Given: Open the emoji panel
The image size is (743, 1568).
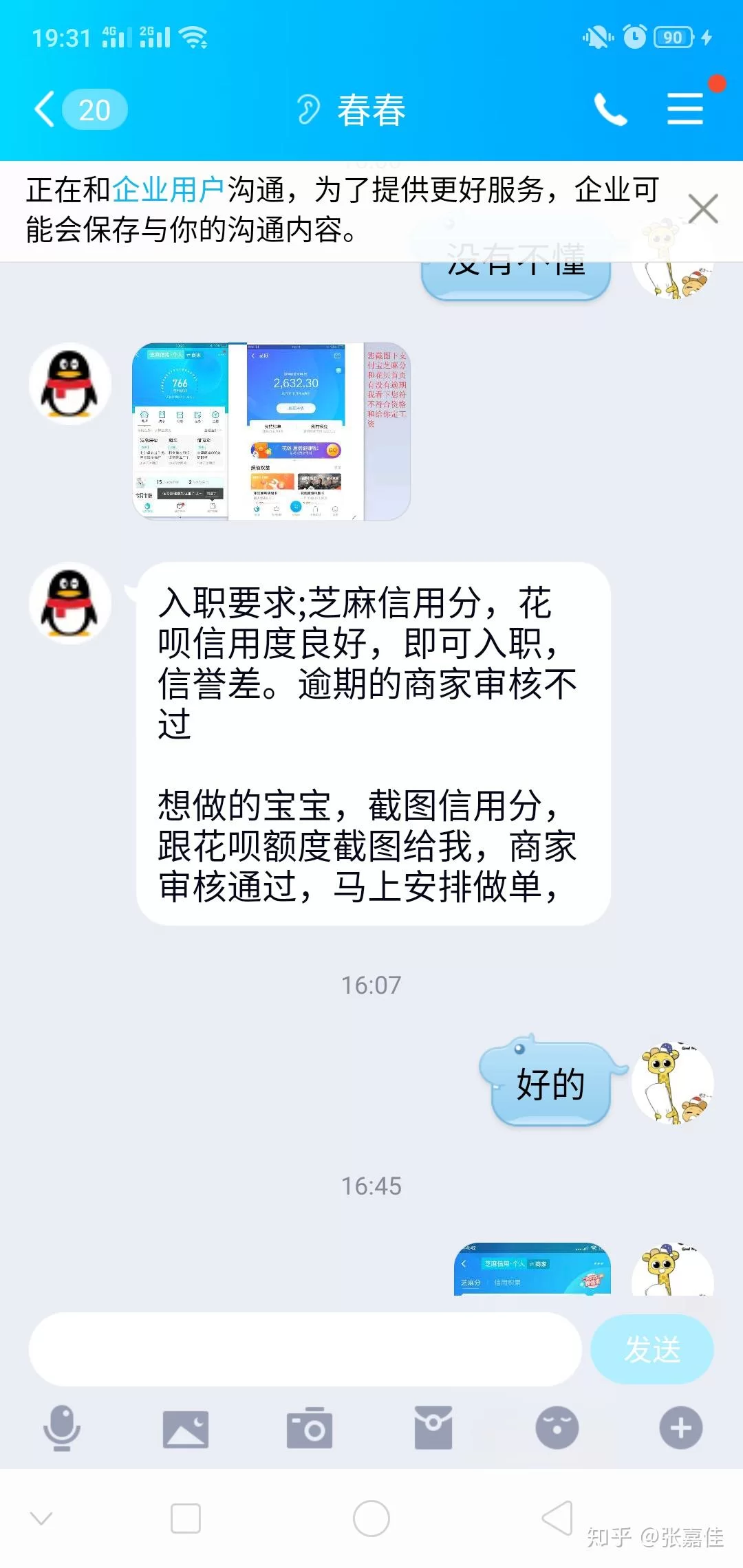Looking at the screenshot, I should tap(557, 1428).
